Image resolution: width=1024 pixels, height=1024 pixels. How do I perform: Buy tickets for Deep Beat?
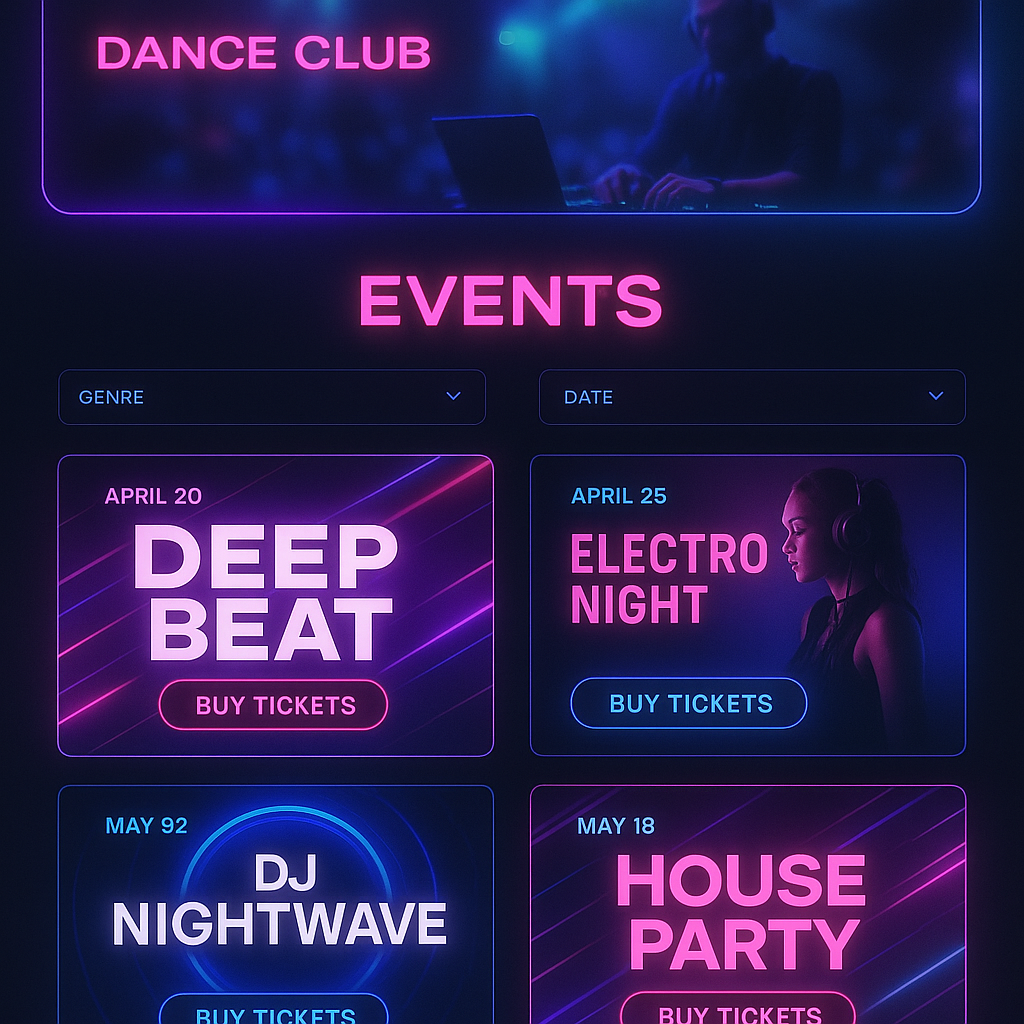(273, 705)
